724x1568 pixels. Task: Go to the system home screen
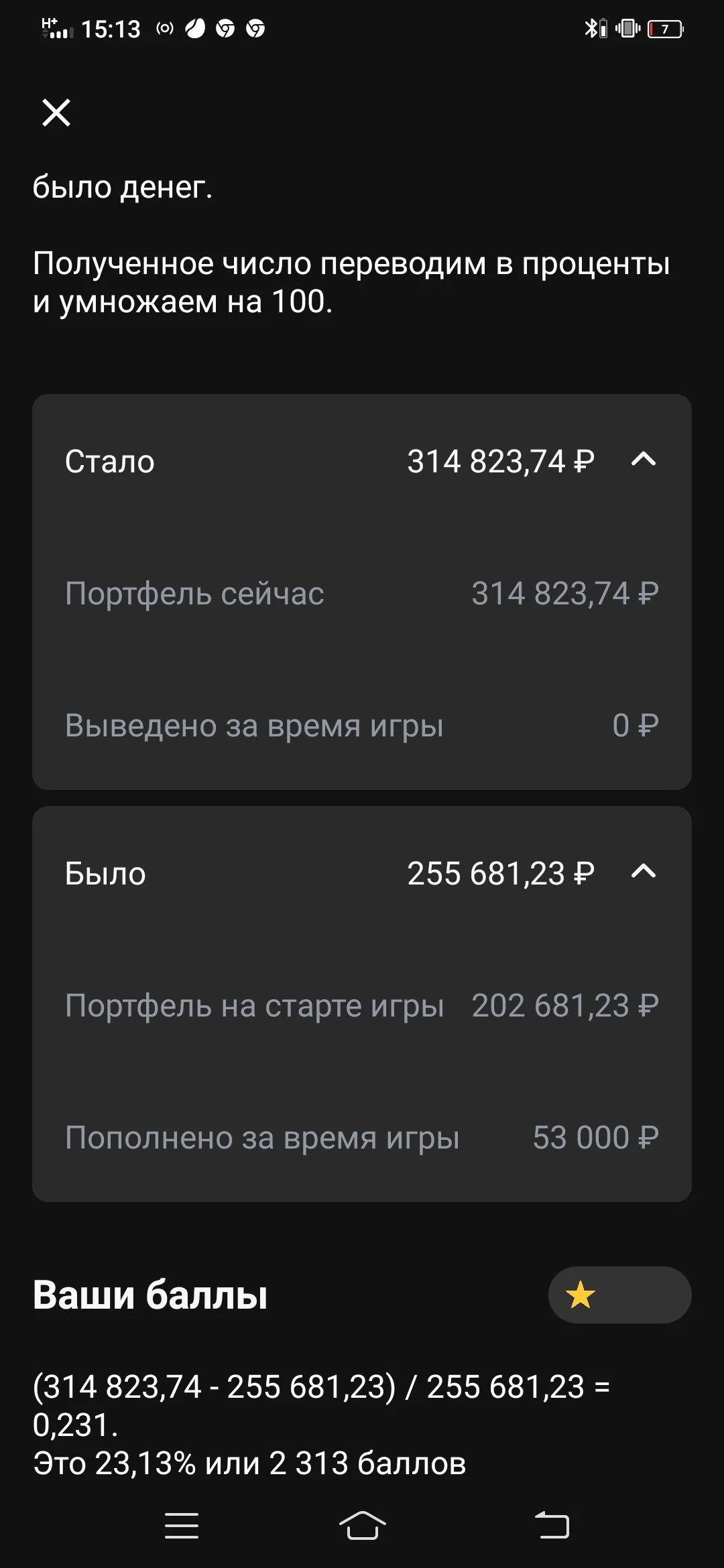coord(362,1526)
